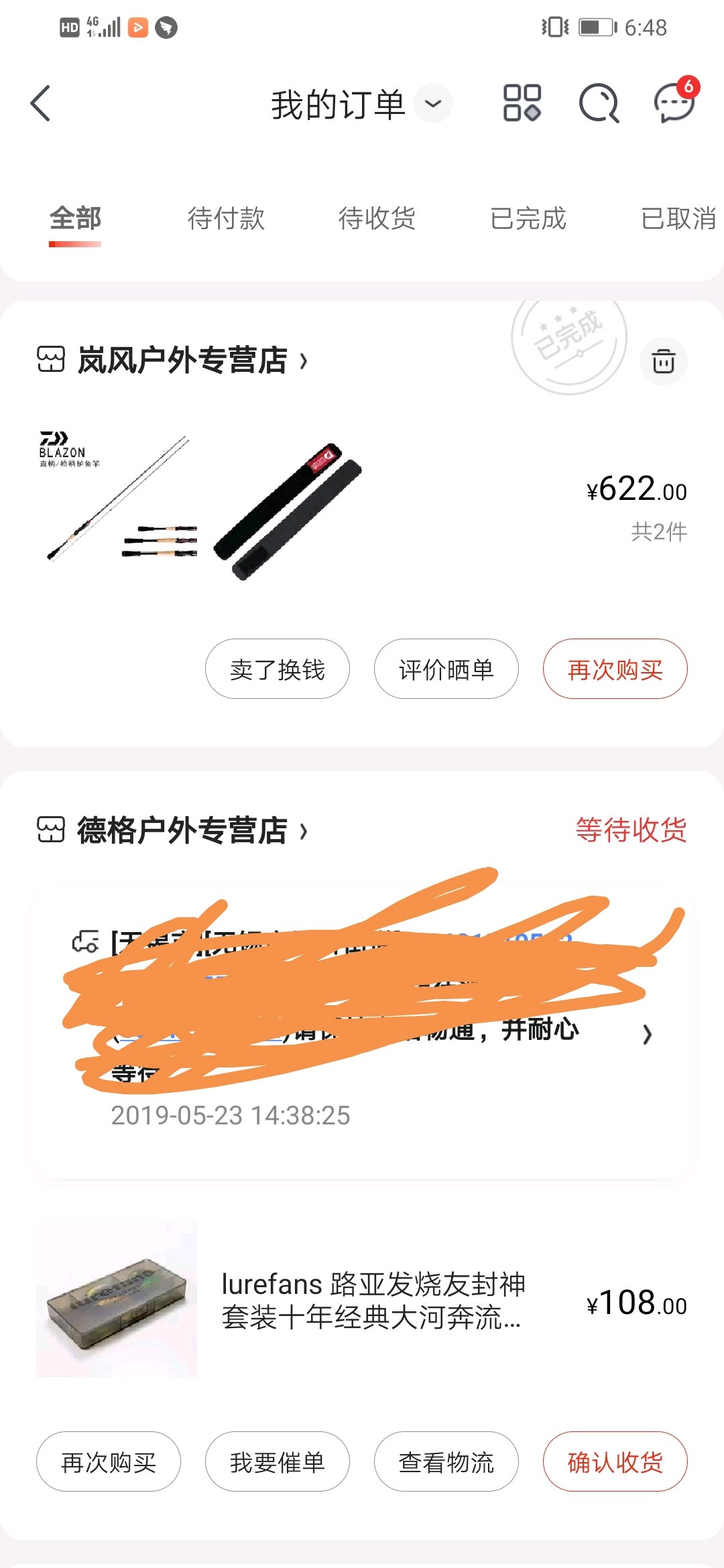View the 已取消 orders tab
724x1568 pixels.
678,219
